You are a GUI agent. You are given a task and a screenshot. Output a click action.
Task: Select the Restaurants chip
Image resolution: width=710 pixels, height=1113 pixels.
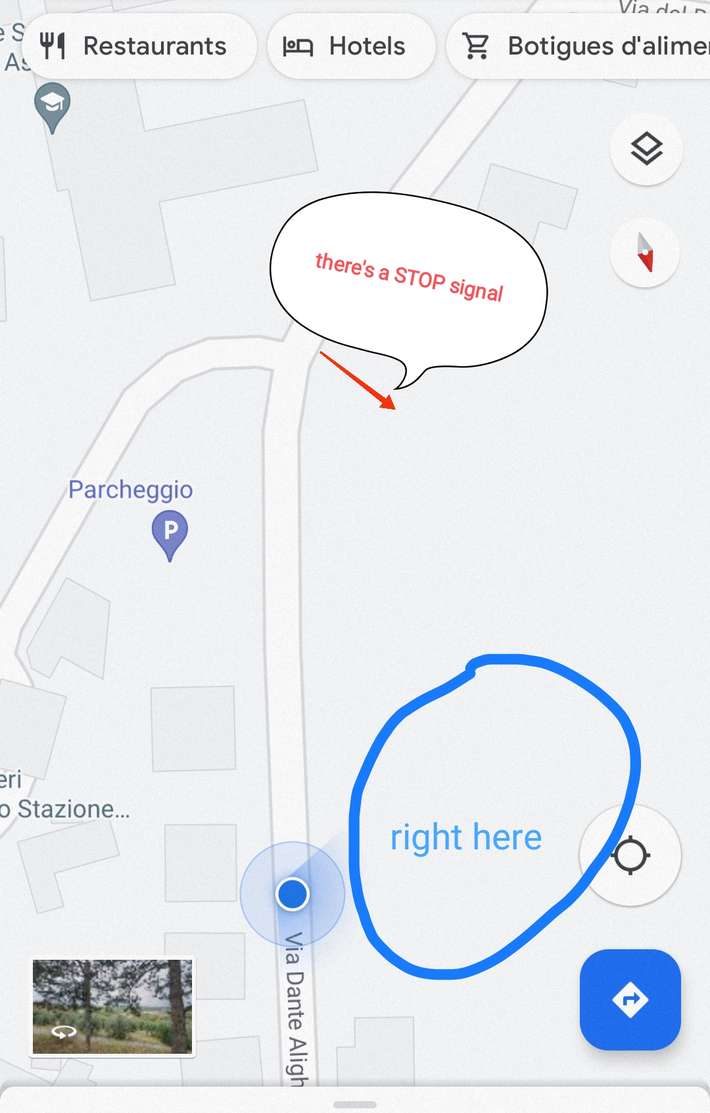(133, 46)
